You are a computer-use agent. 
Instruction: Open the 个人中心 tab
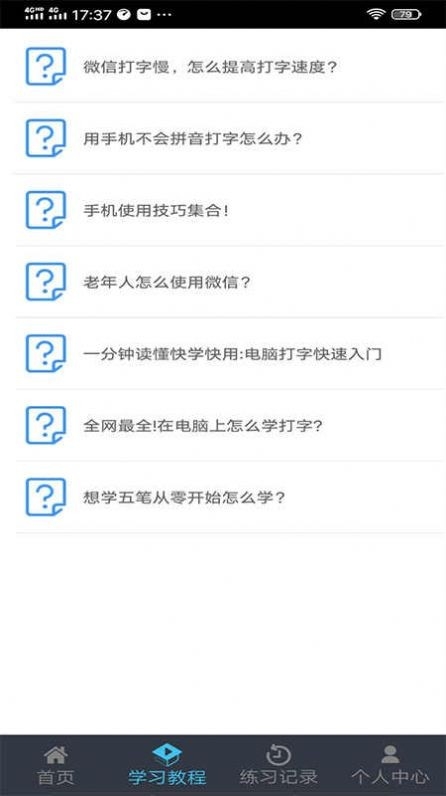pos(390,765)
